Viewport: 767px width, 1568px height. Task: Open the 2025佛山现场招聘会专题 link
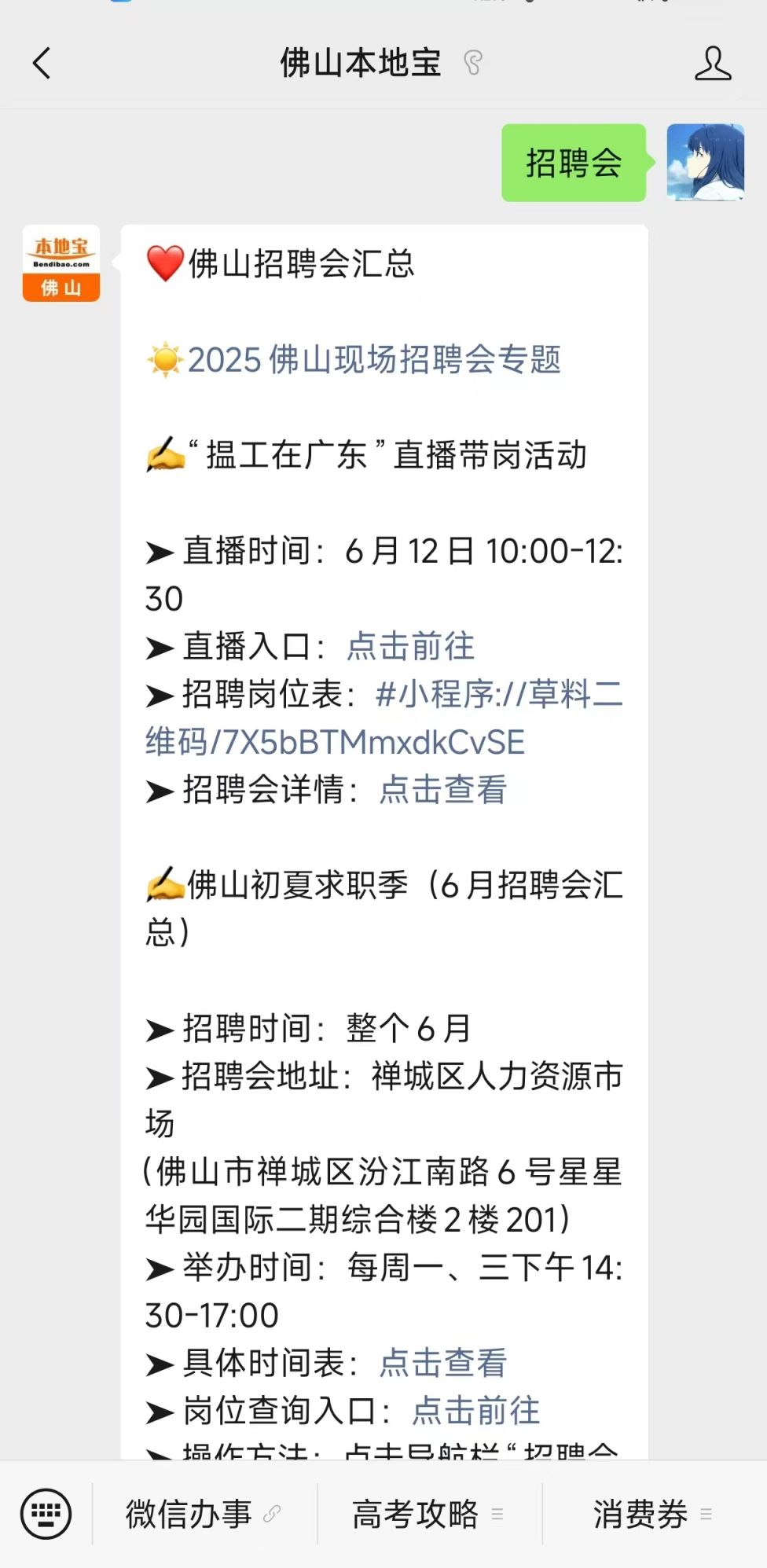coord(374,360)
